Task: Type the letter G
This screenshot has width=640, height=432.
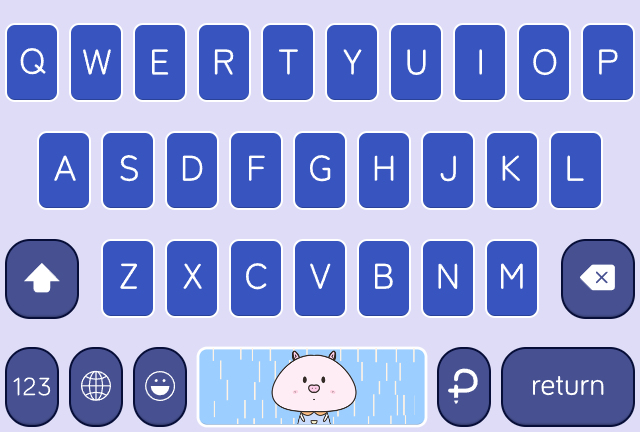Action: click(x=320, y=171)
